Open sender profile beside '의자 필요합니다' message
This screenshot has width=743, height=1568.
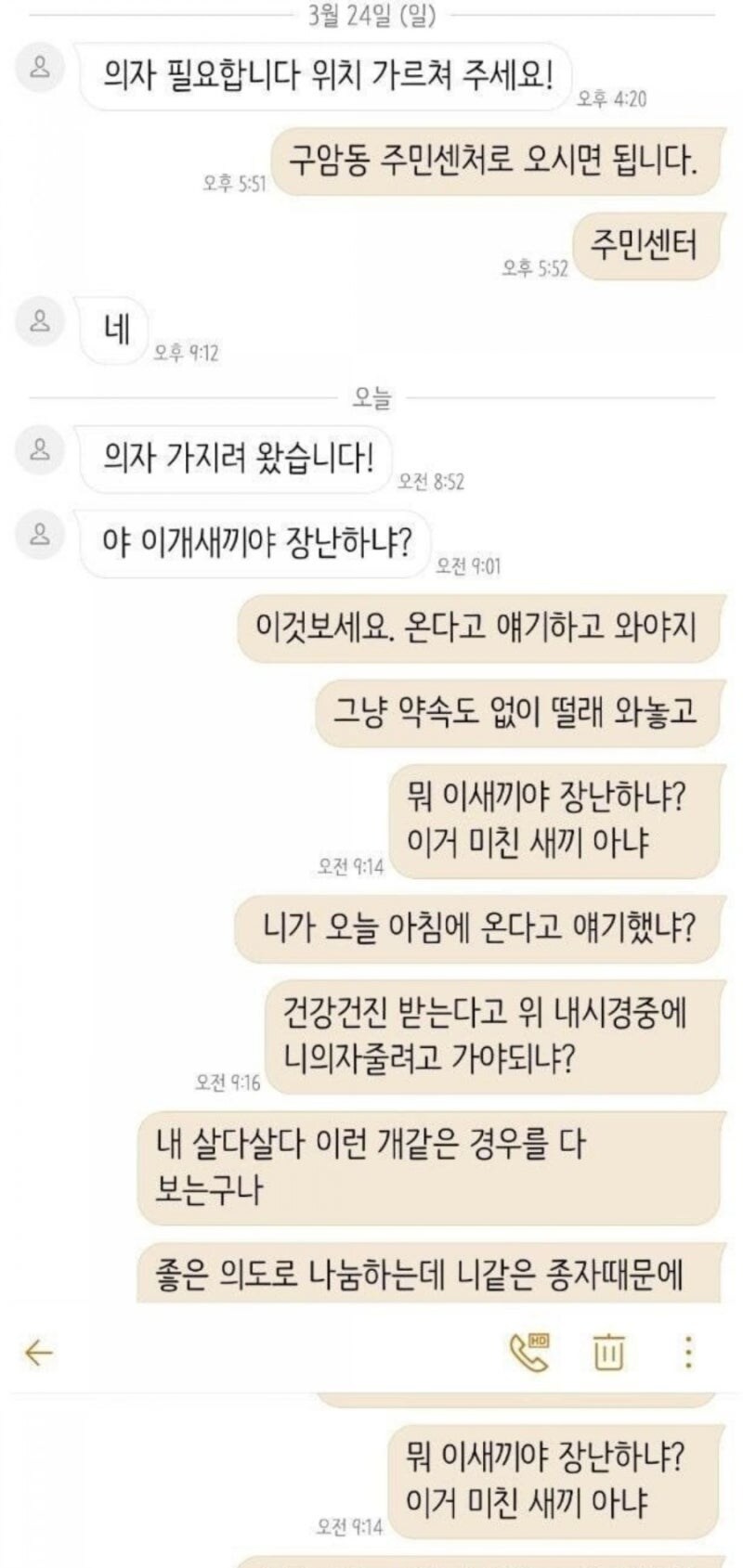click(40, 68)
